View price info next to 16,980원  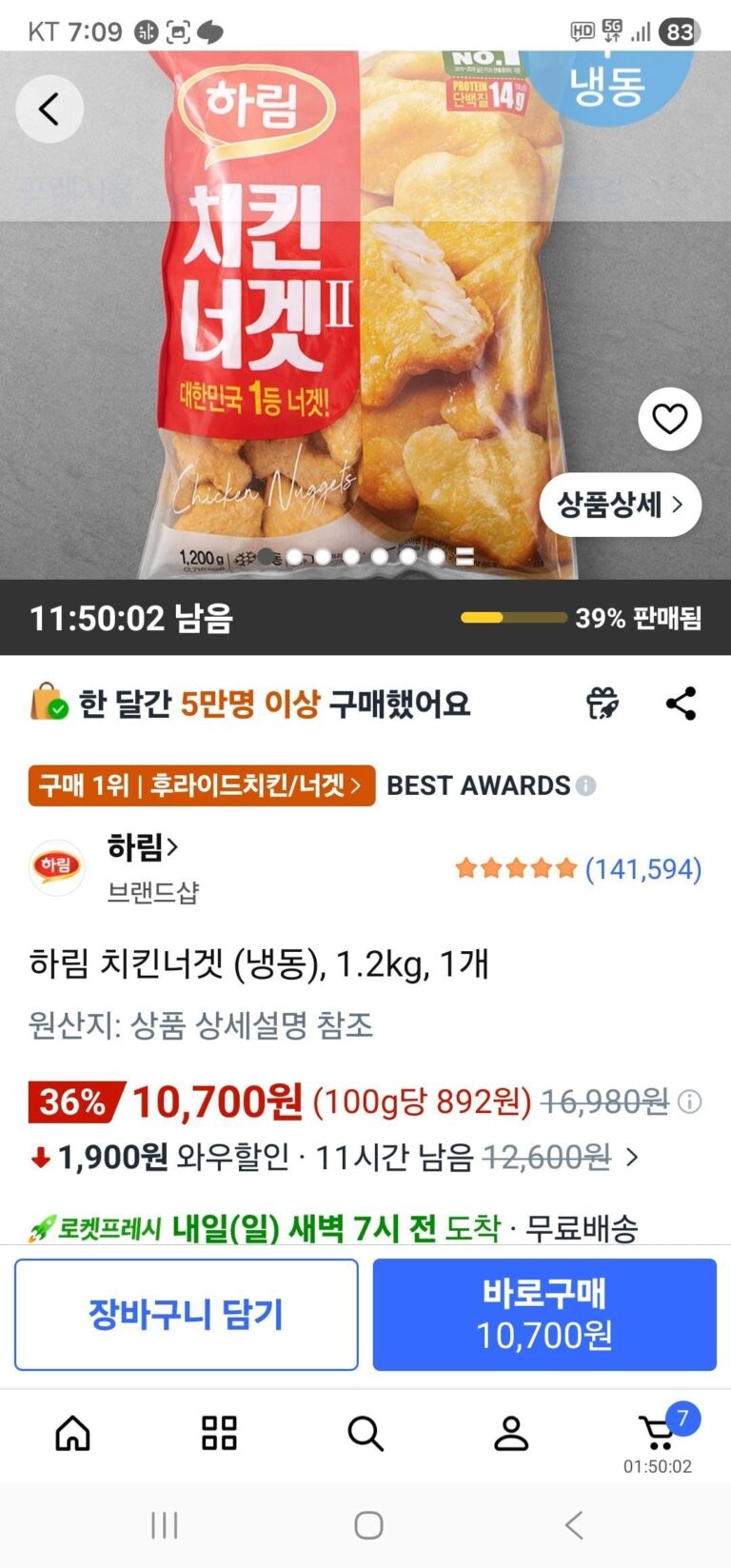(690, 1102)
